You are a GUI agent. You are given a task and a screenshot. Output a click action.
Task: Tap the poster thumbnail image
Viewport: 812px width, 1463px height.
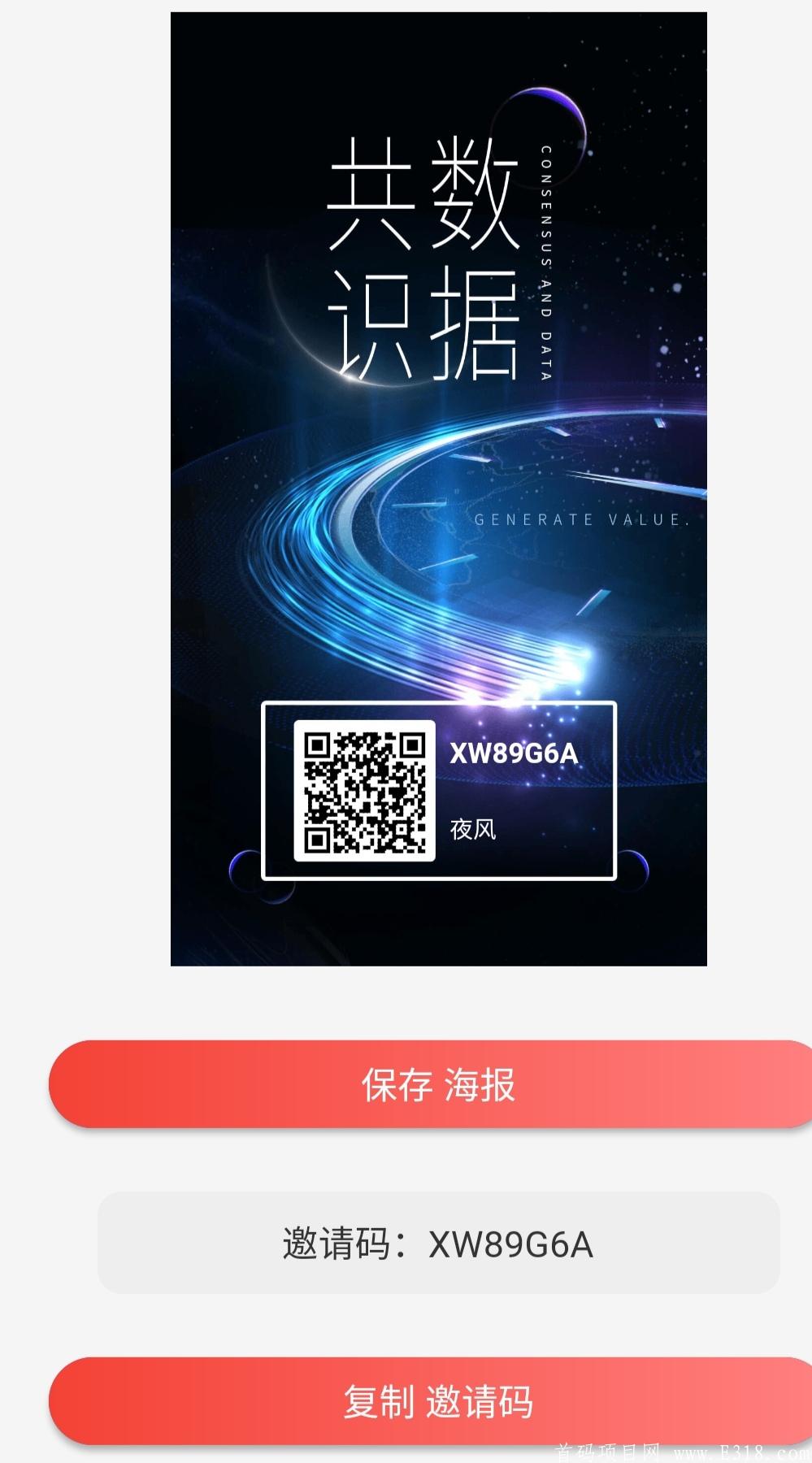pos(439,488)
